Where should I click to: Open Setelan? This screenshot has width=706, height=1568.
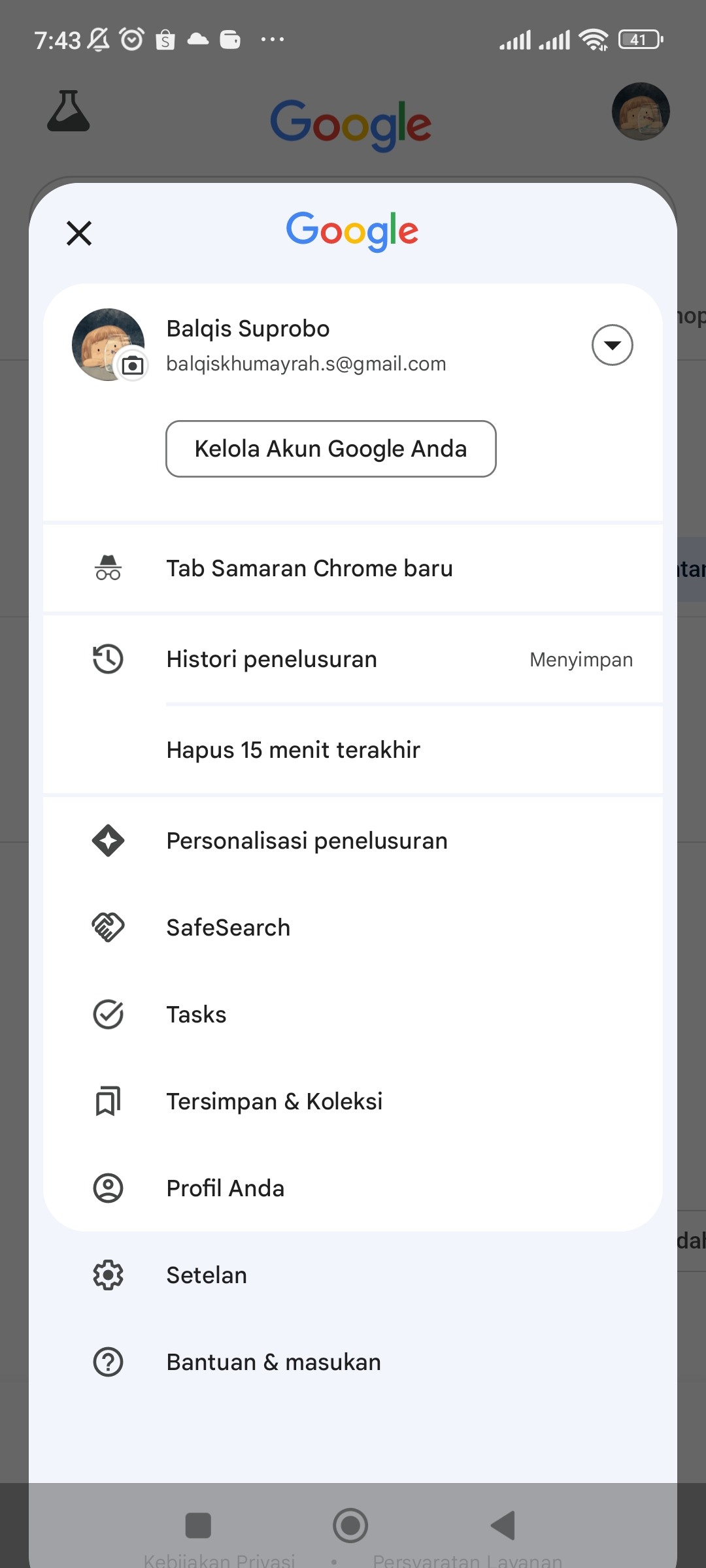pos(353,1275)
